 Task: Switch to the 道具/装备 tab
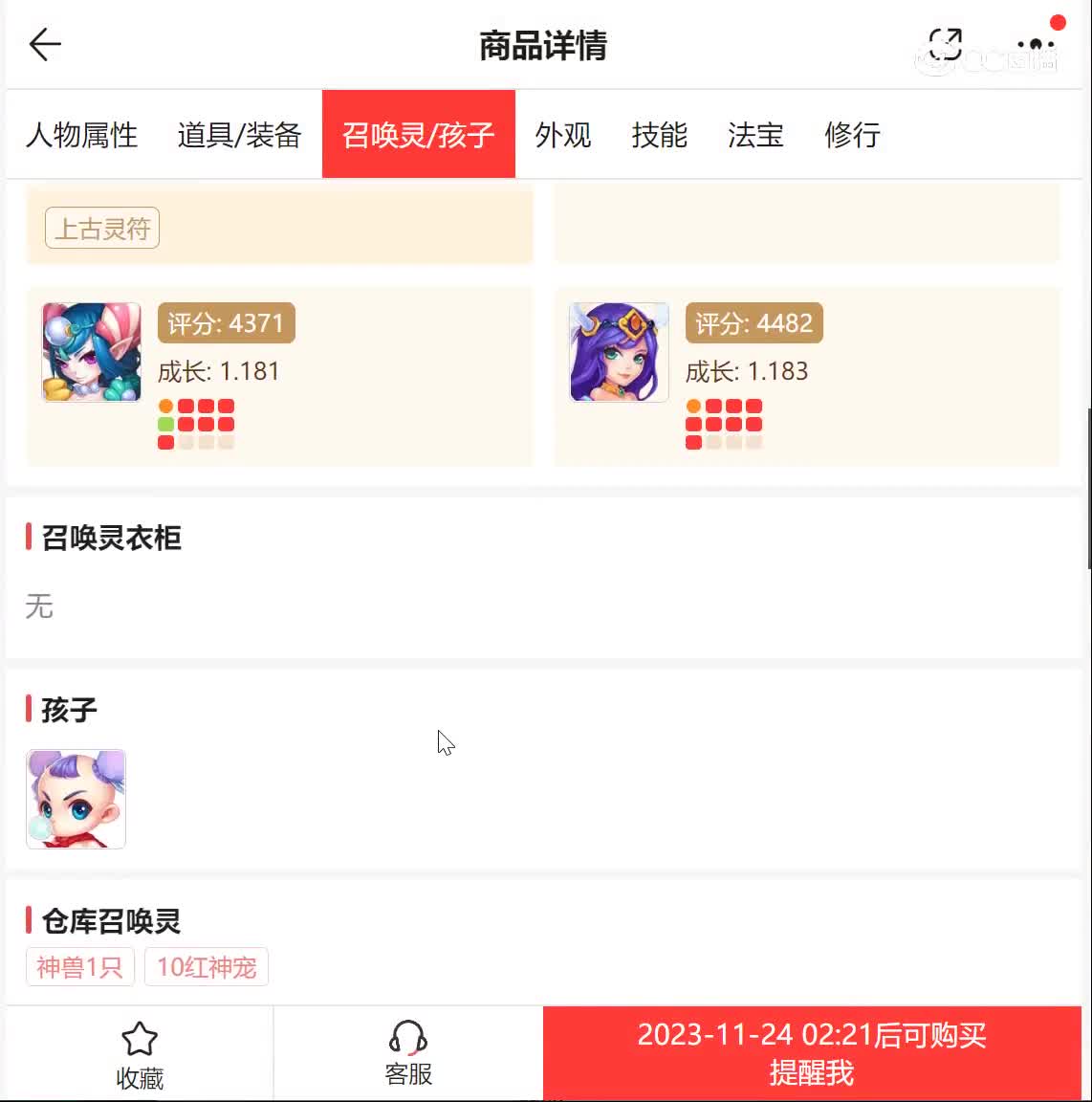(239, 135)
